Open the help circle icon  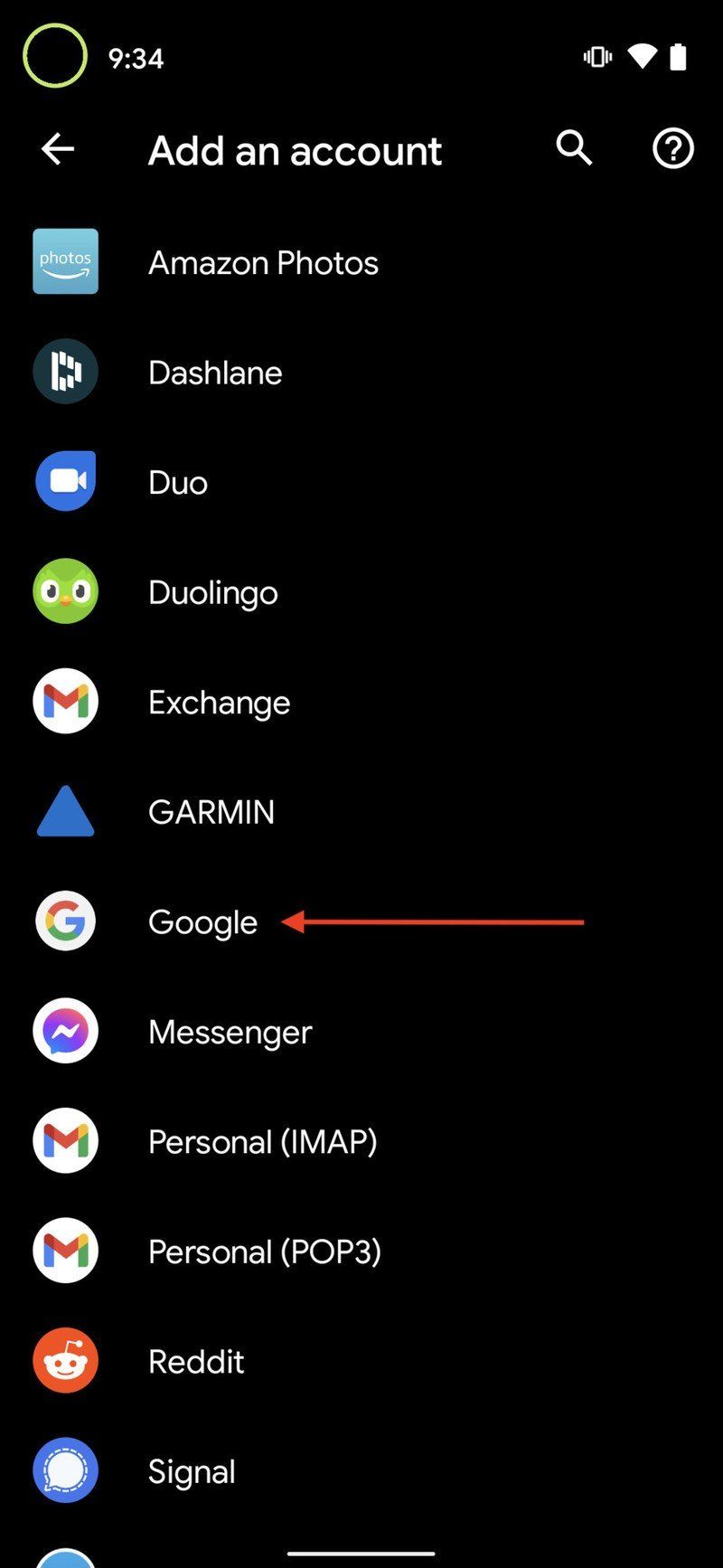pos(672,149)
